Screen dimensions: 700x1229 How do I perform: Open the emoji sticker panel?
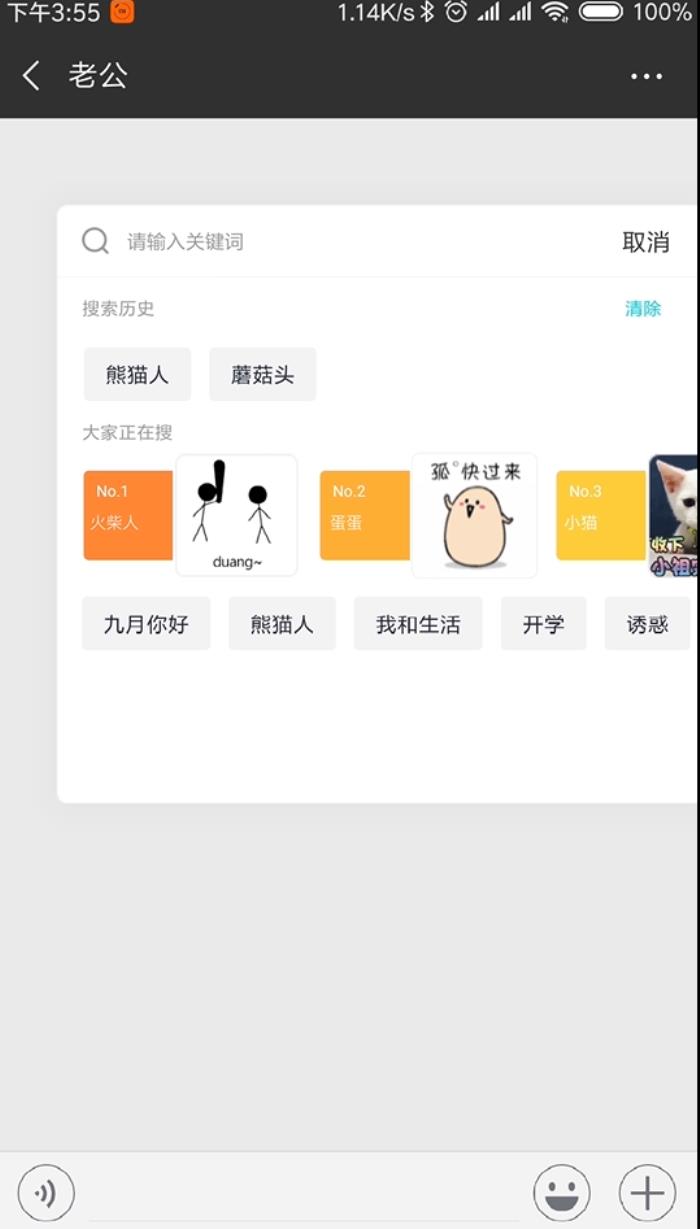(x=561, y=1193)
